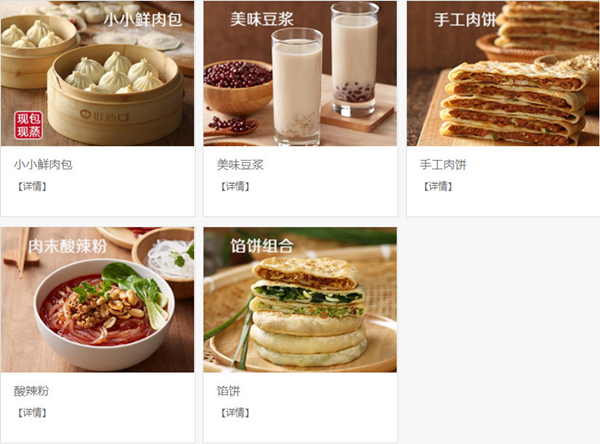This screenshot has height=444, width=600.
Task: Open the 手工肉饼 product card
Action: click(x=502, y=75)
